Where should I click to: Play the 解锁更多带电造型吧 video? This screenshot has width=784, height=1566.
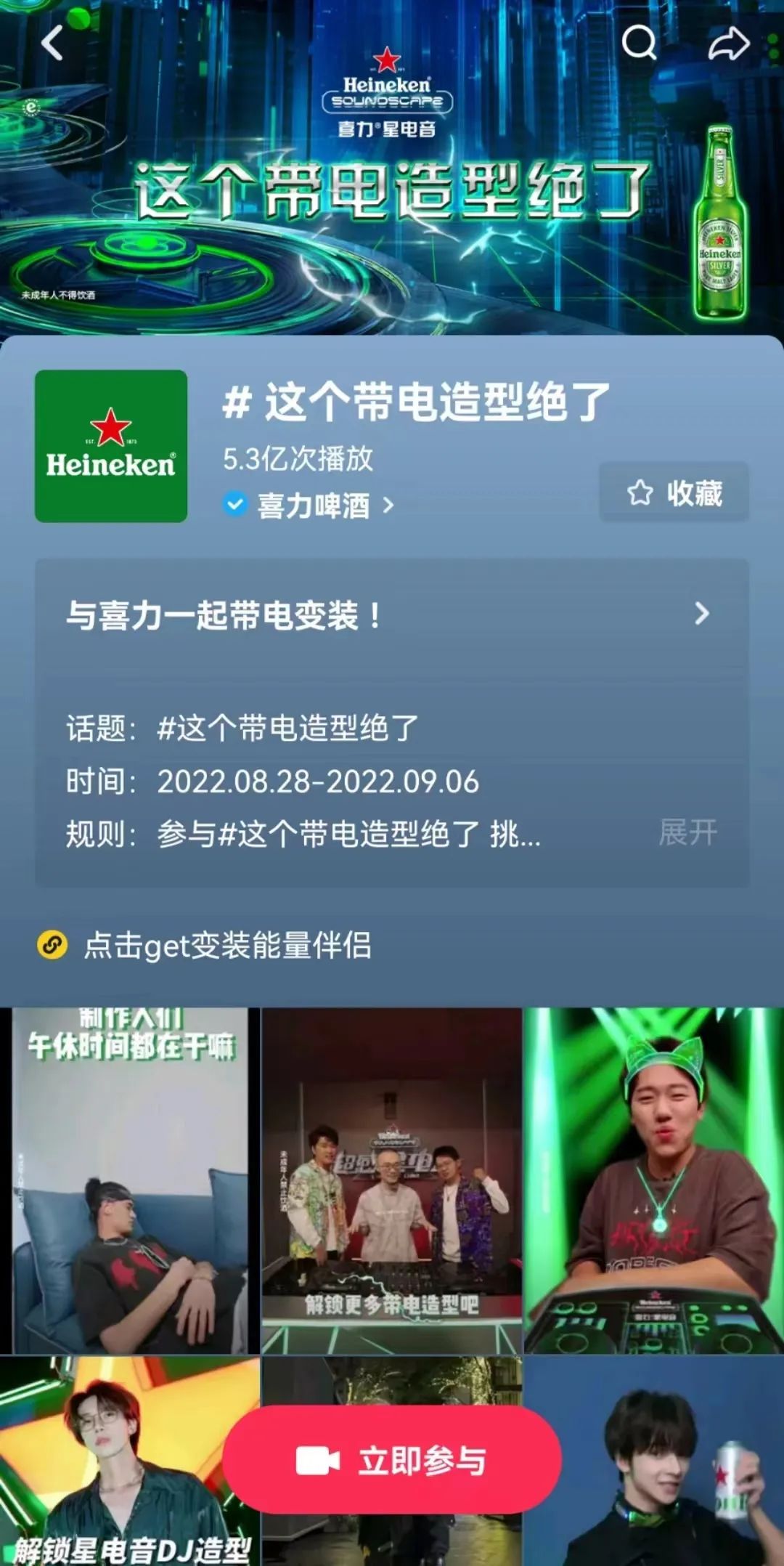coord(392,1180)
